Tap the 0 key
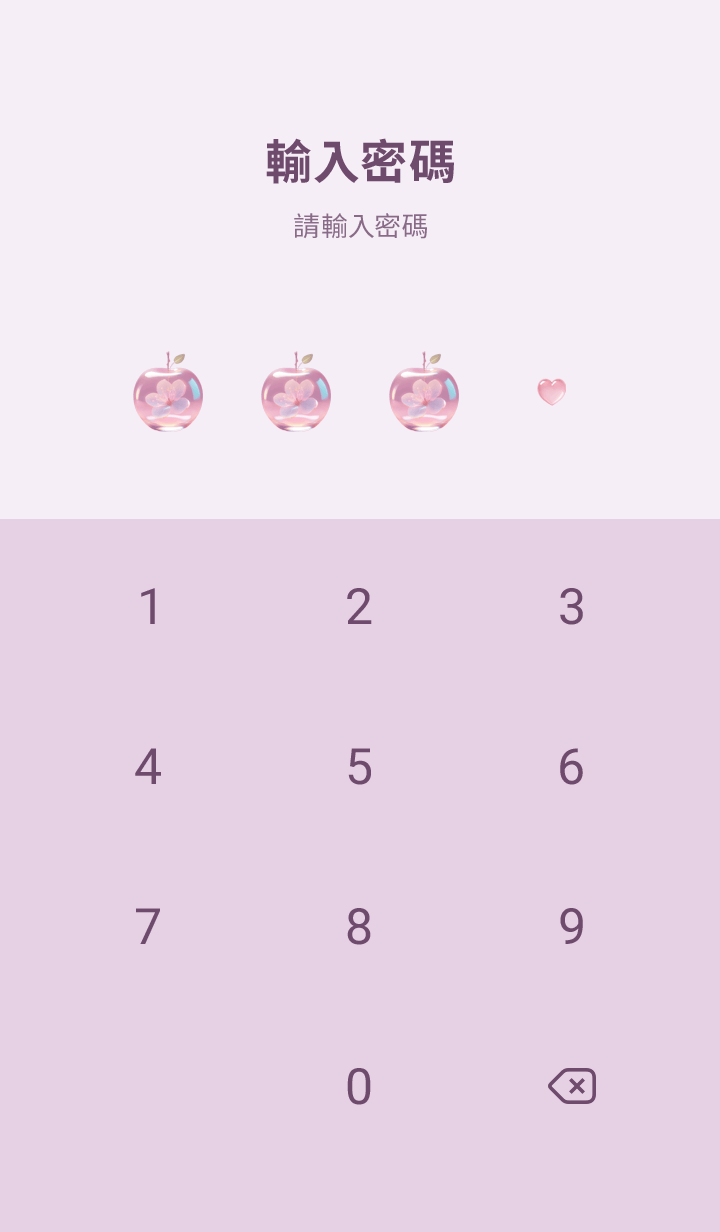The image size is (720, 1232). tap(359, 1087)
